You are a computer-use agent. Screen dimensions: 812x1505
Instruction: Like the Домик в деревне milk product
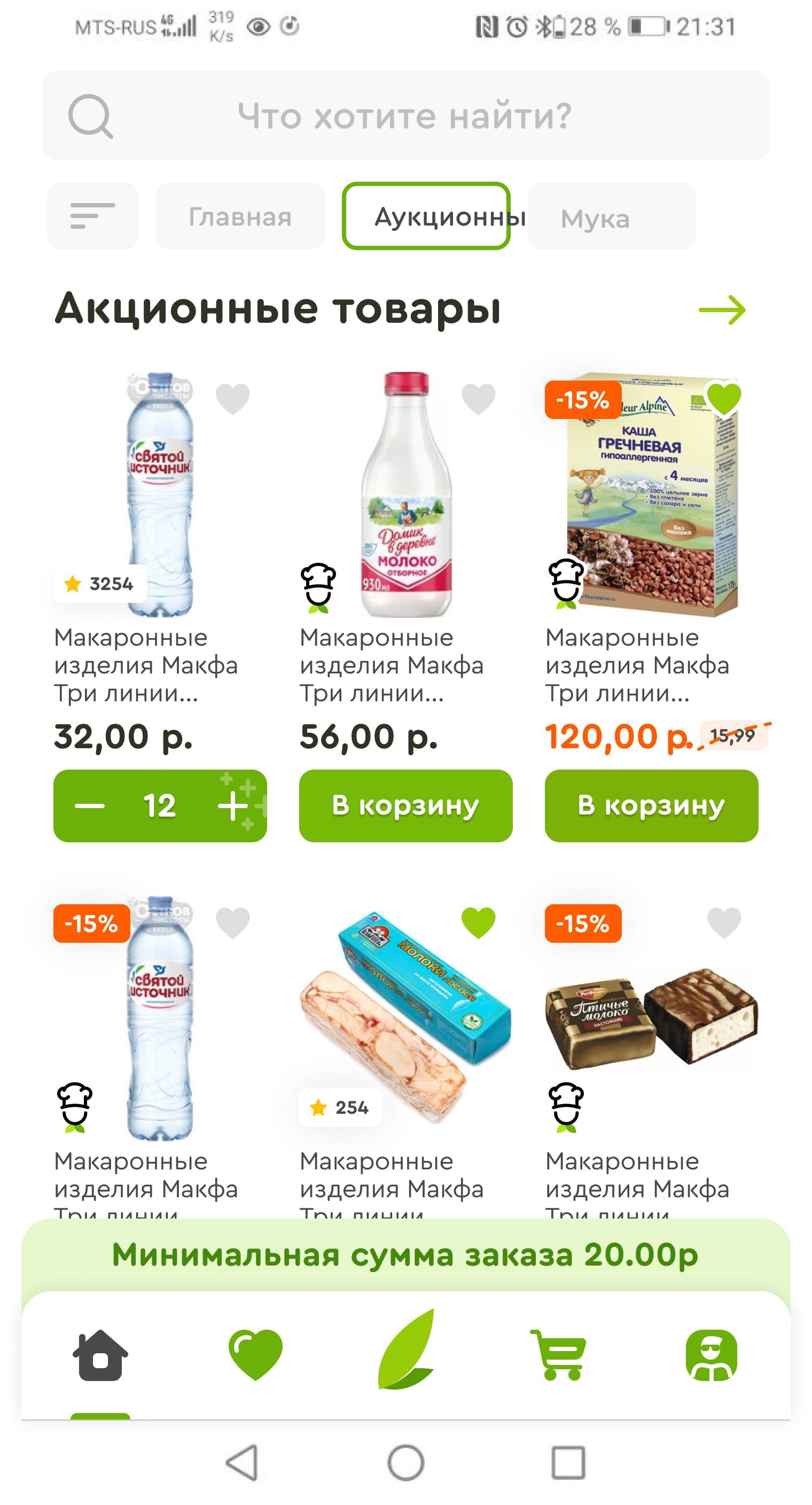coord(478,399)
